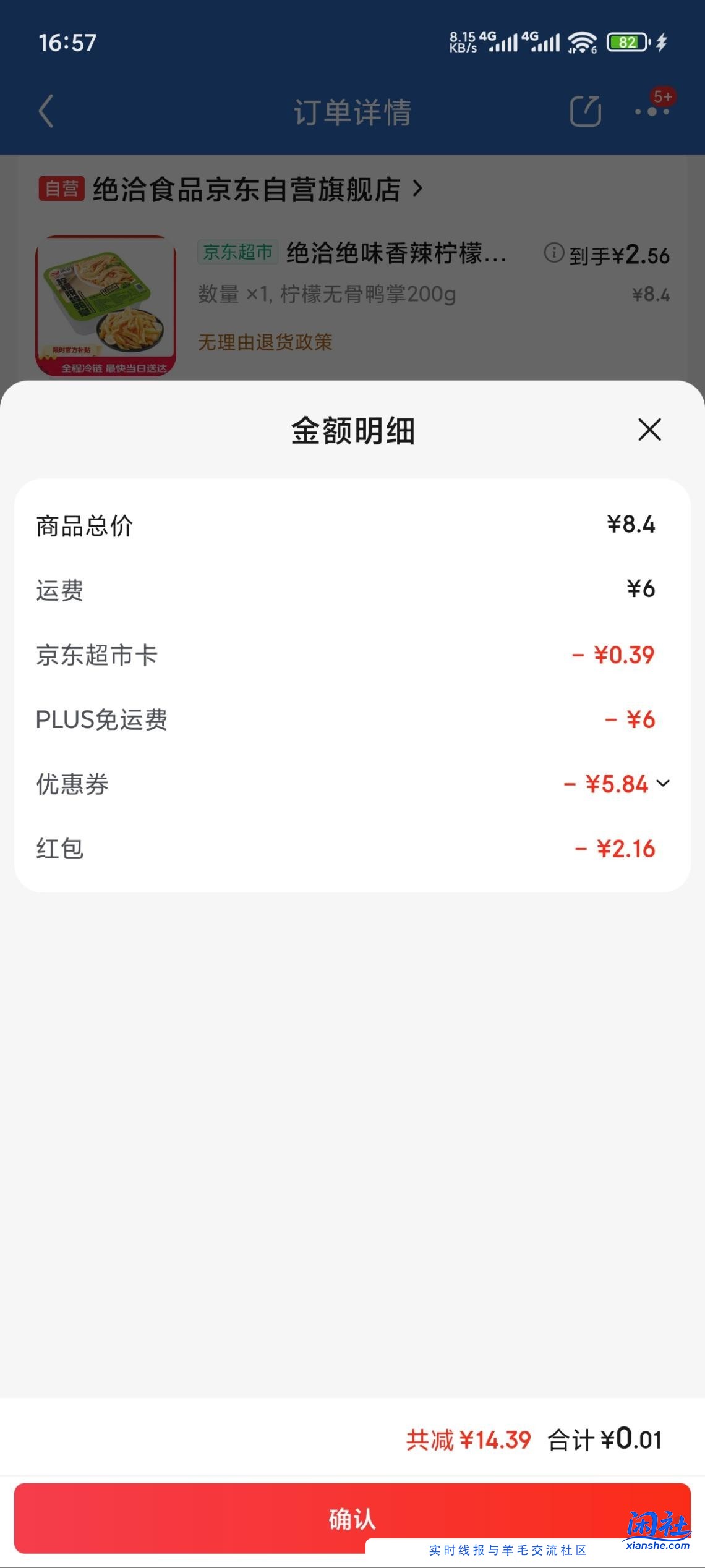Collapse the 金额明细 panel via close icon
The height and width of the screenshot is (1568, 705).
(x=649, y=431)
